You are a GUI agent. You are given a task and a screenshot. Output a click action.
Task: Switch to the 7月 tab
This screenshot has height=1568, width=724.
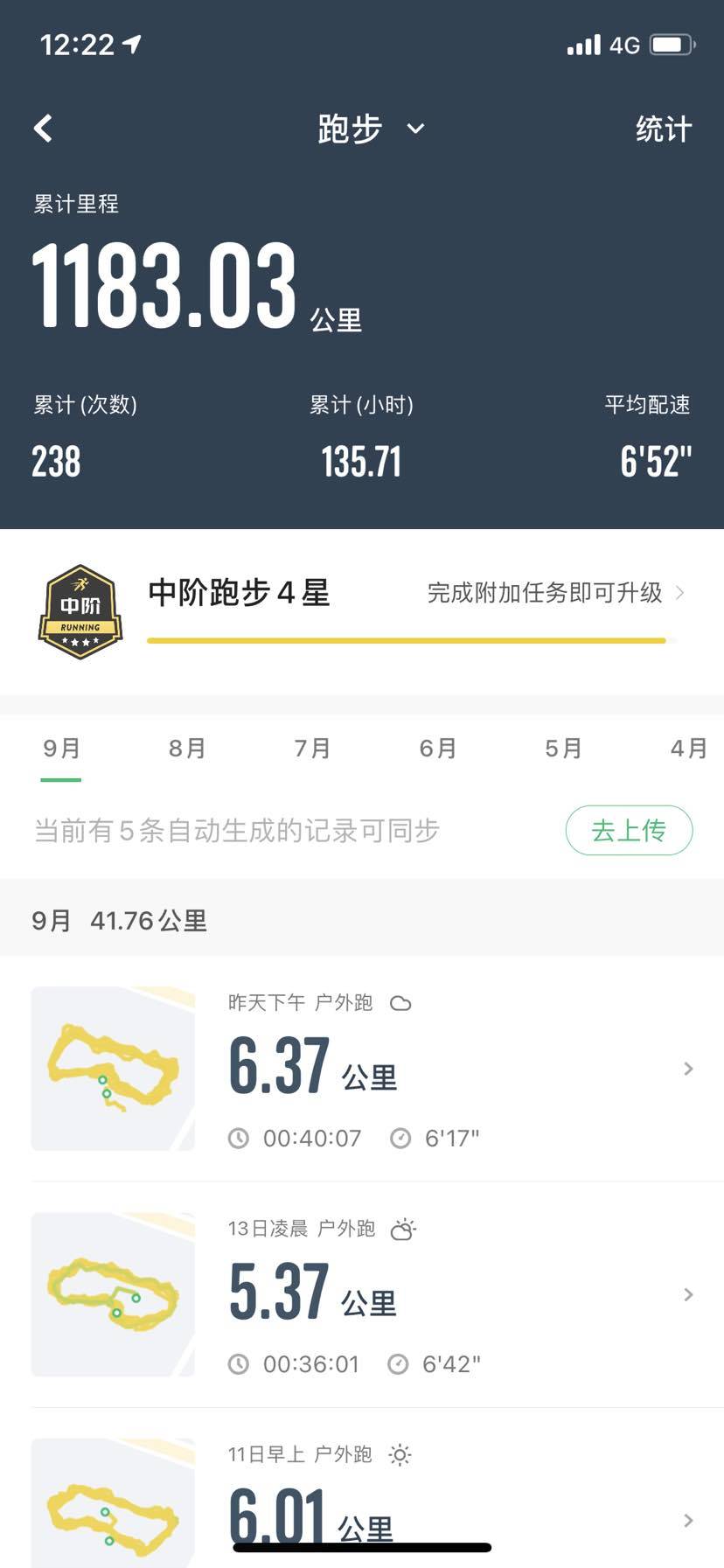click(312, 749)
